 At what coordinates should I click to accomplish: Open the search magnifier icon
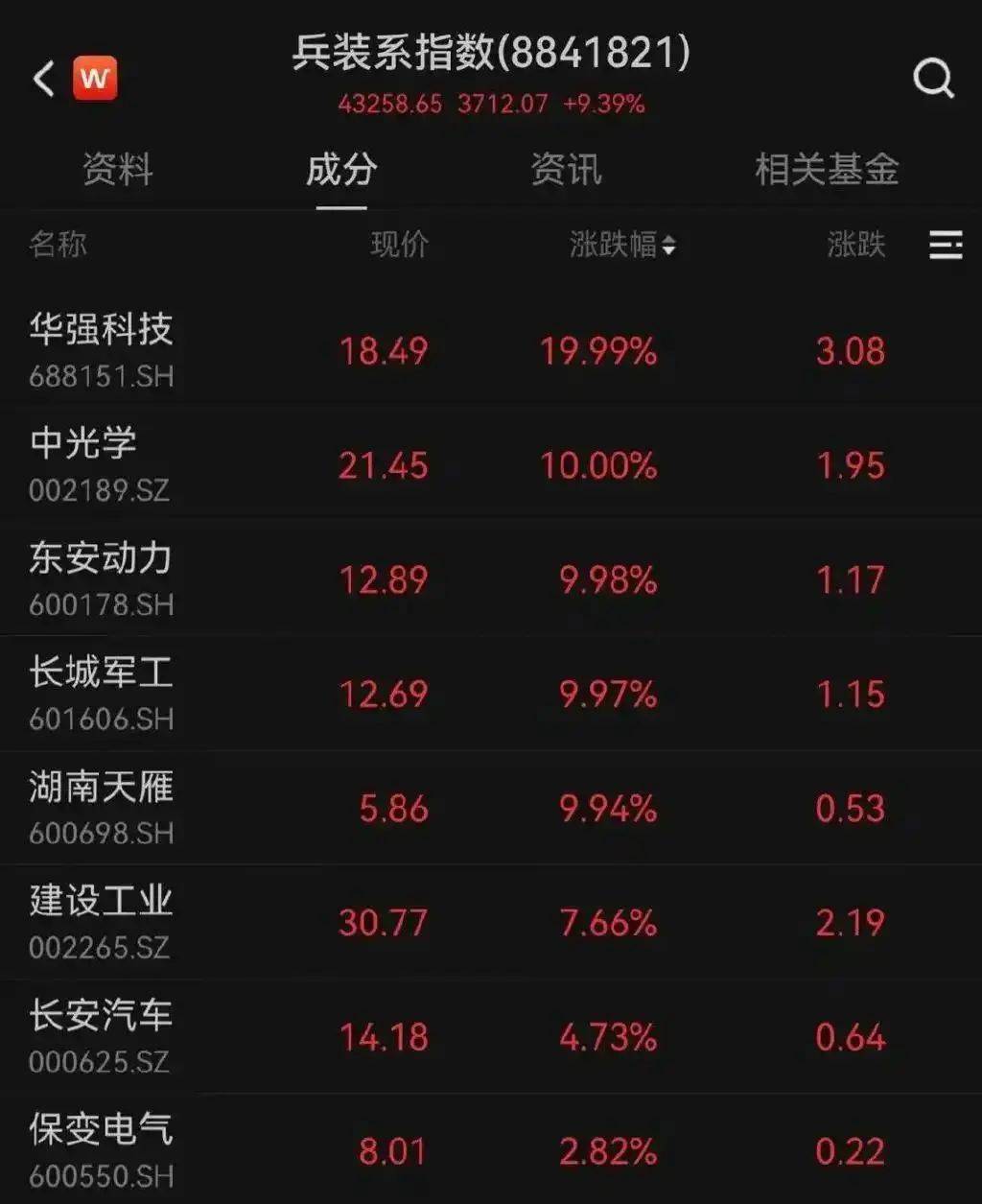[932, 79]
